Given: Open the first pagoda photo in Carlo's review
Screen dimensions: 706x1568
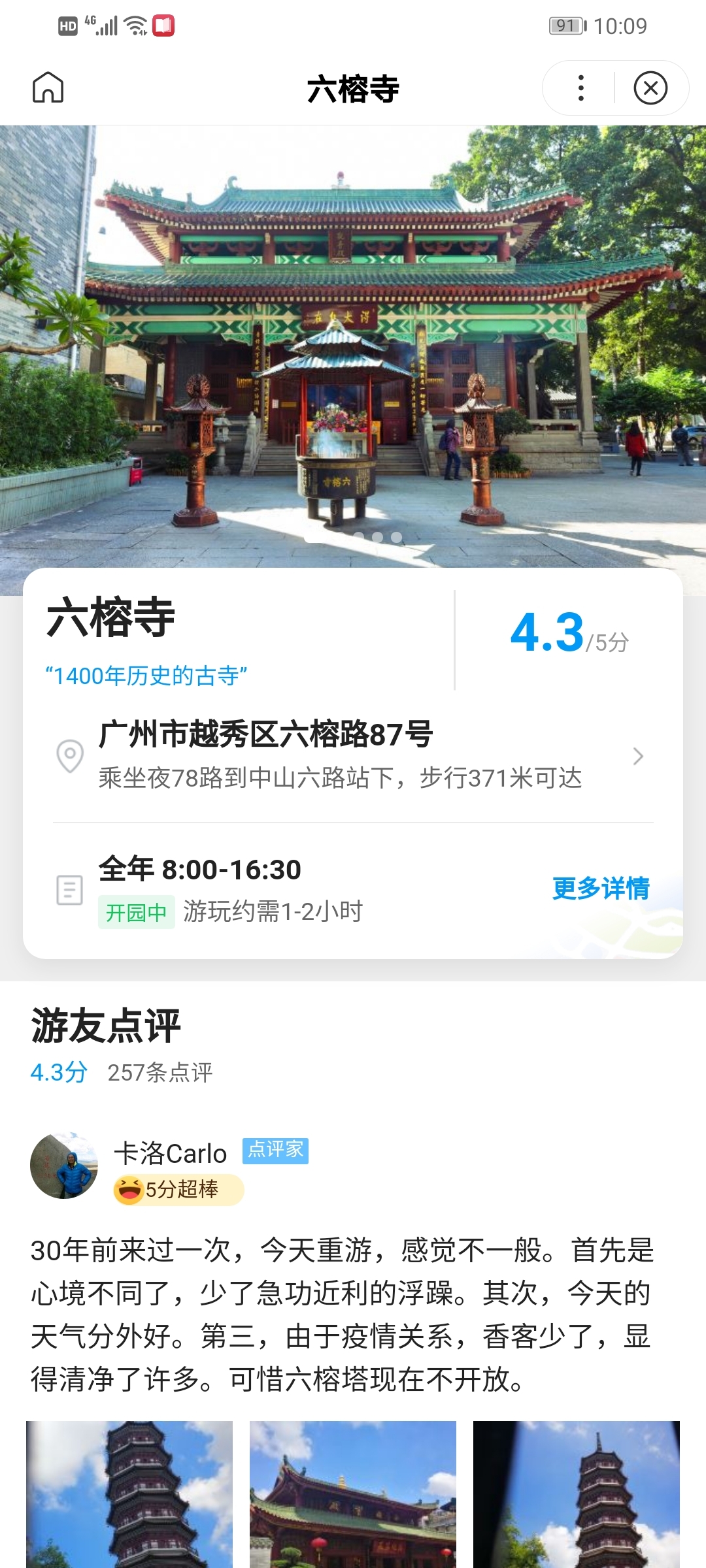Looking at the screenshot, I should pos(129,1495).
